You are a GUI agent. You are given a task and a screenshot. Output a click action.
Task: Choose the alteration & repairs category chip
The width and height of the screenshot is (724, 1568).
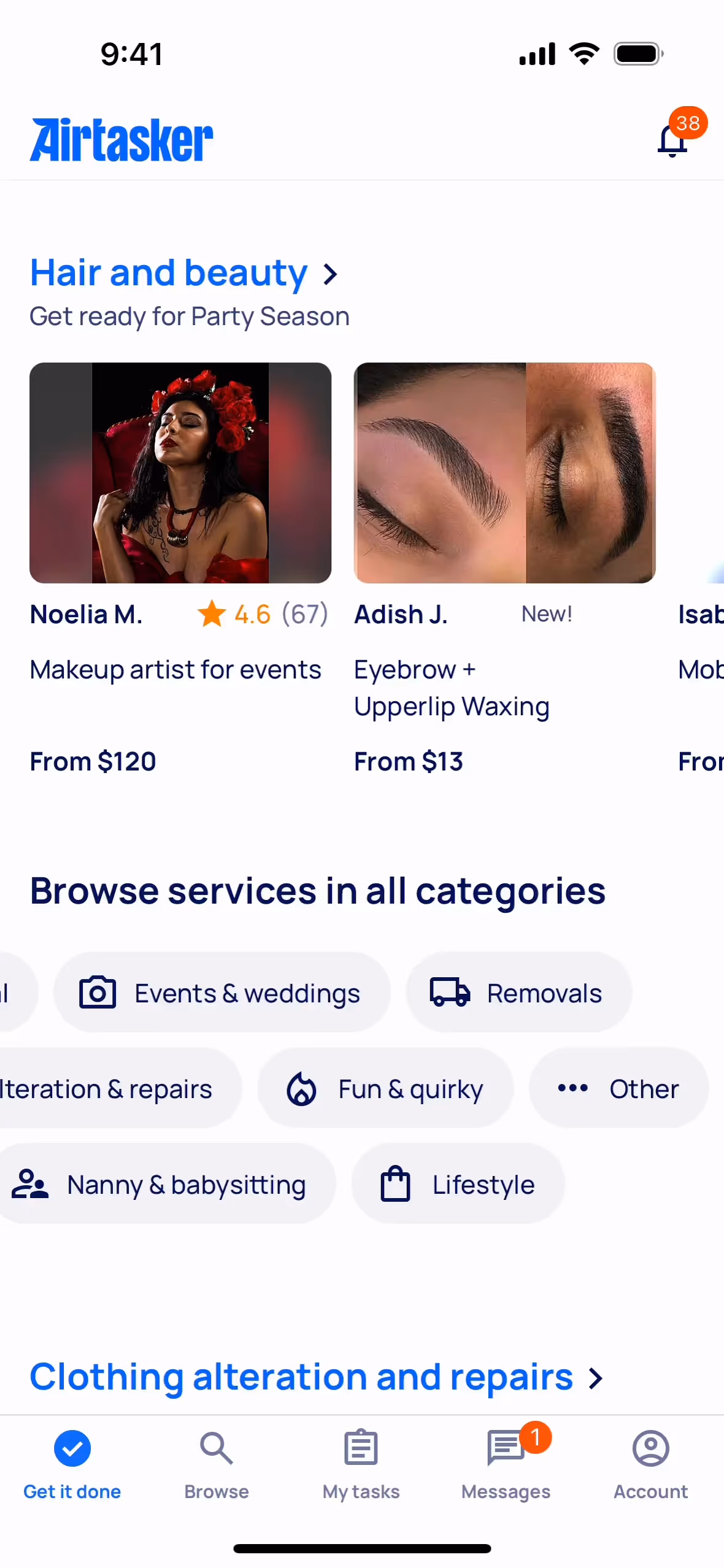pos(110,1088)
